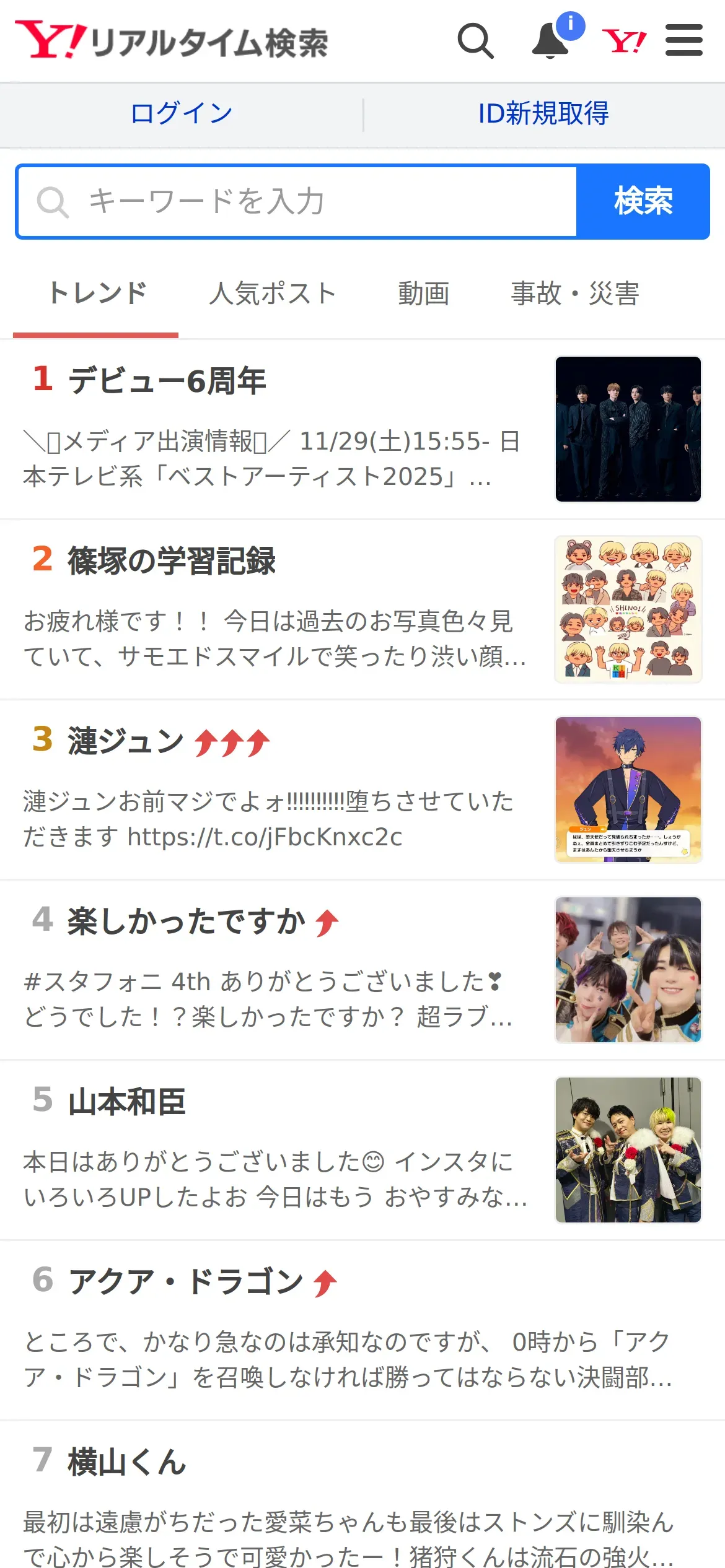This screenshot has height=1568, width=725.
Task: Open the search magnifier icon in header
Action: 475,41
